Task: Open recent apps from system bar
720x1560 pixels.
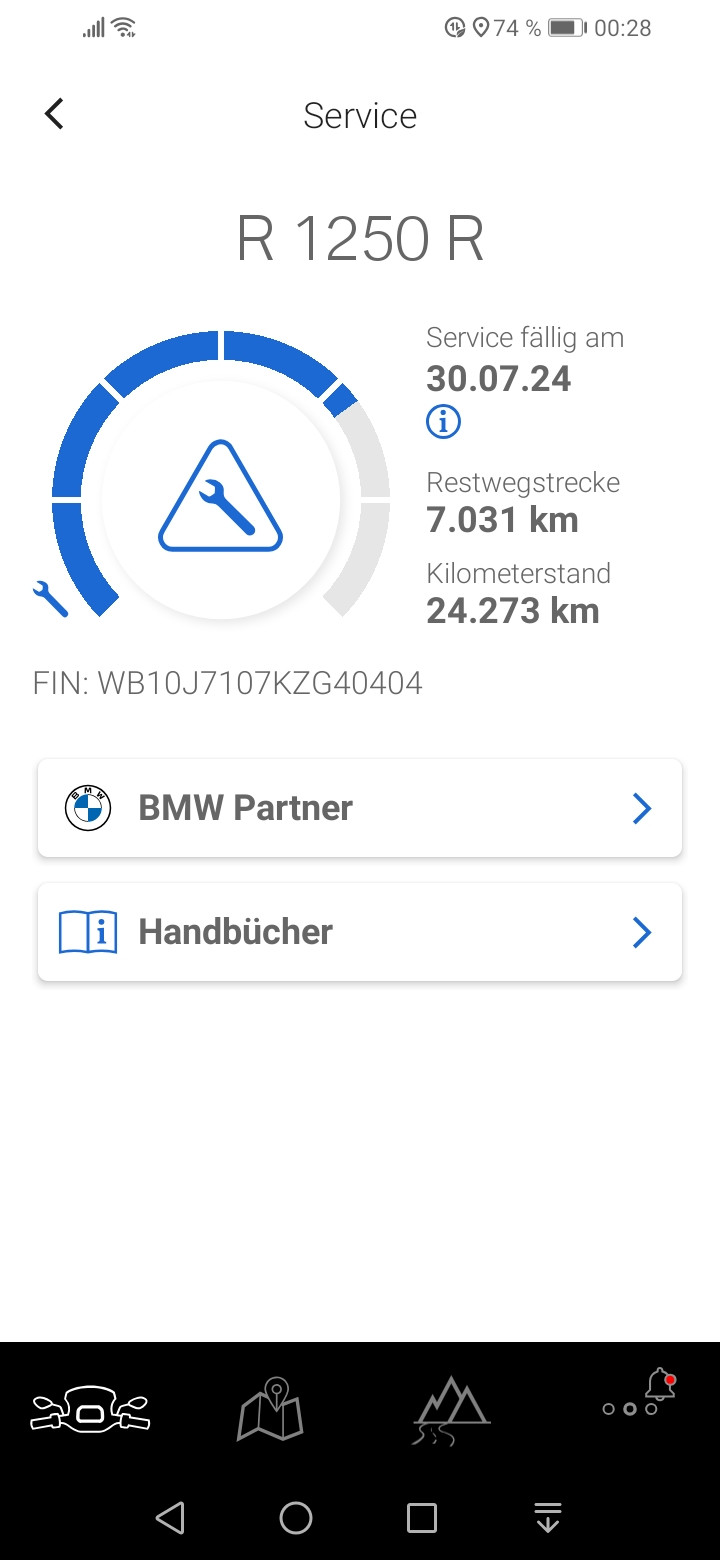Action: coord(422,1518)
